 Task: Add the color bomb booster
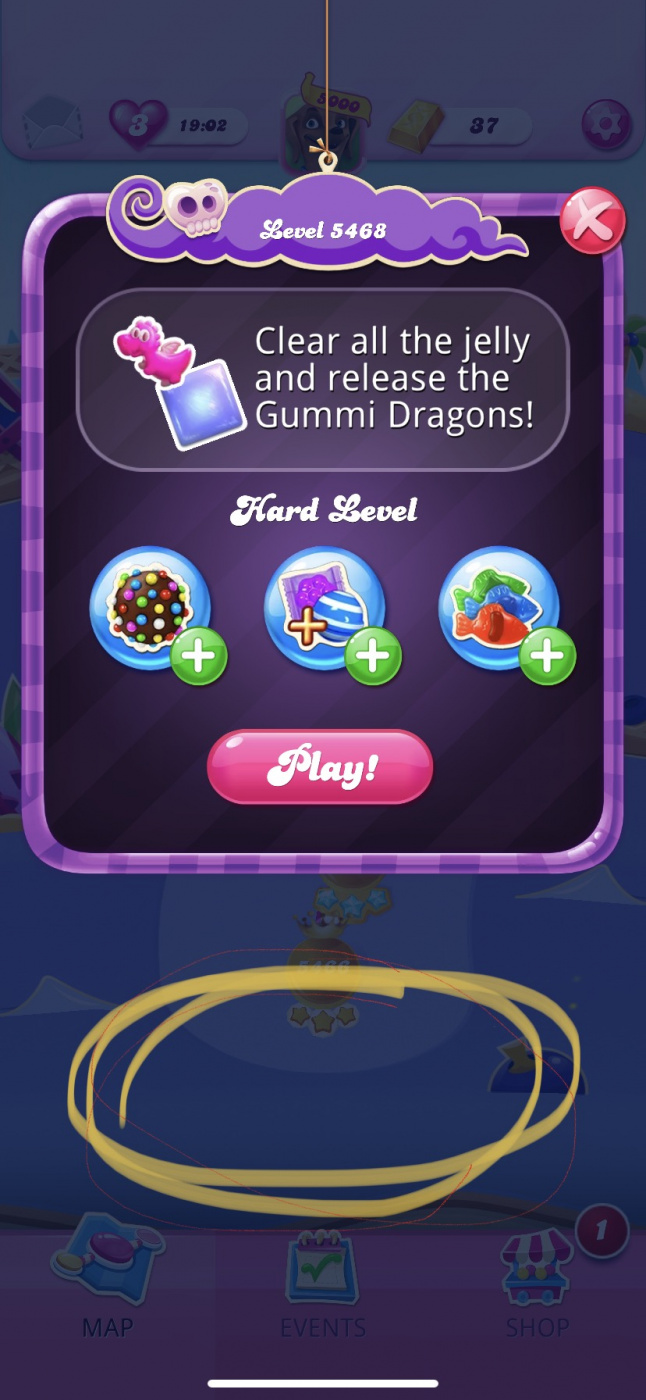click(x=151, y=607)
